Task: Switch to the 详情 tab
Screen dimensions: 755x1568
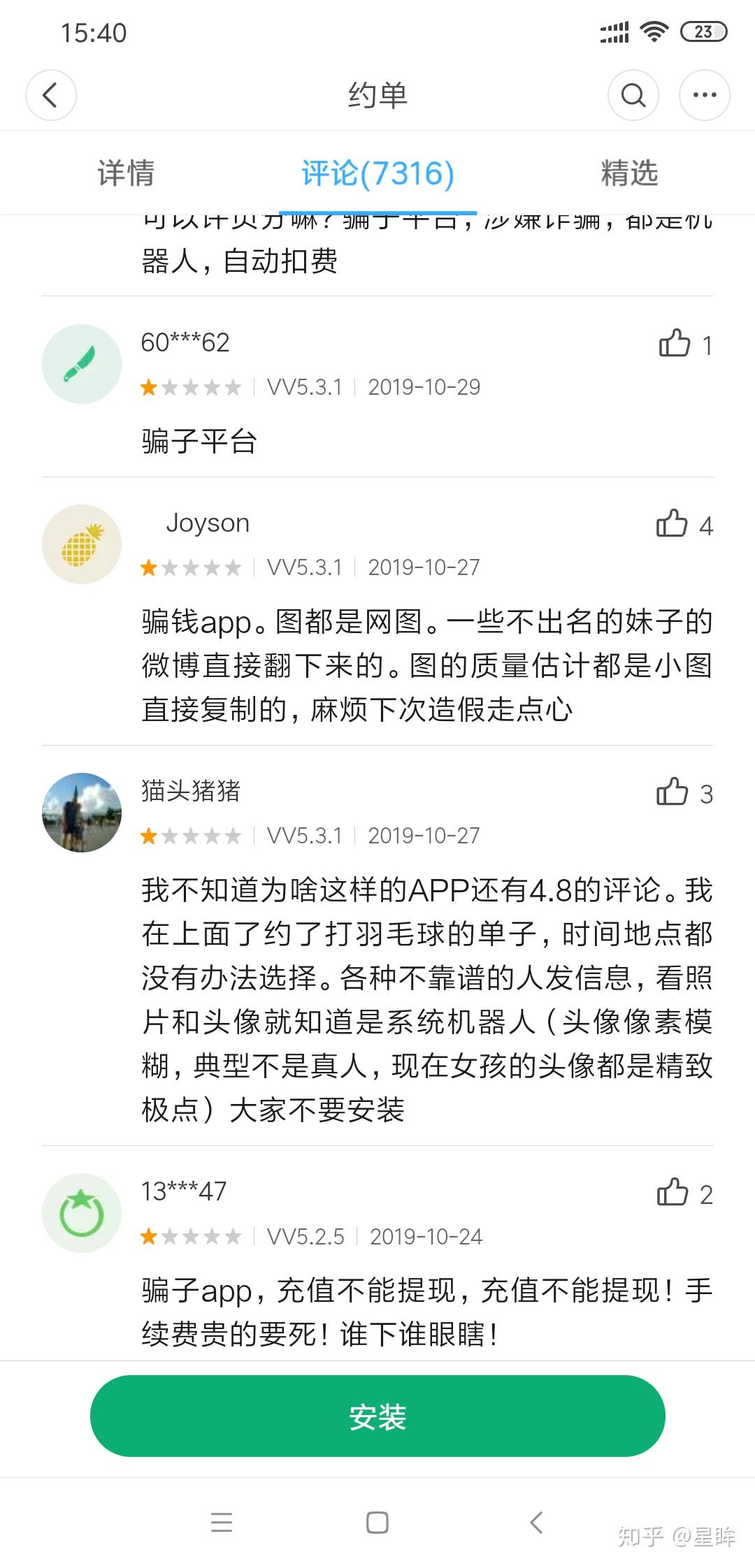Action: pyautogui.click(x=126, y=173)
